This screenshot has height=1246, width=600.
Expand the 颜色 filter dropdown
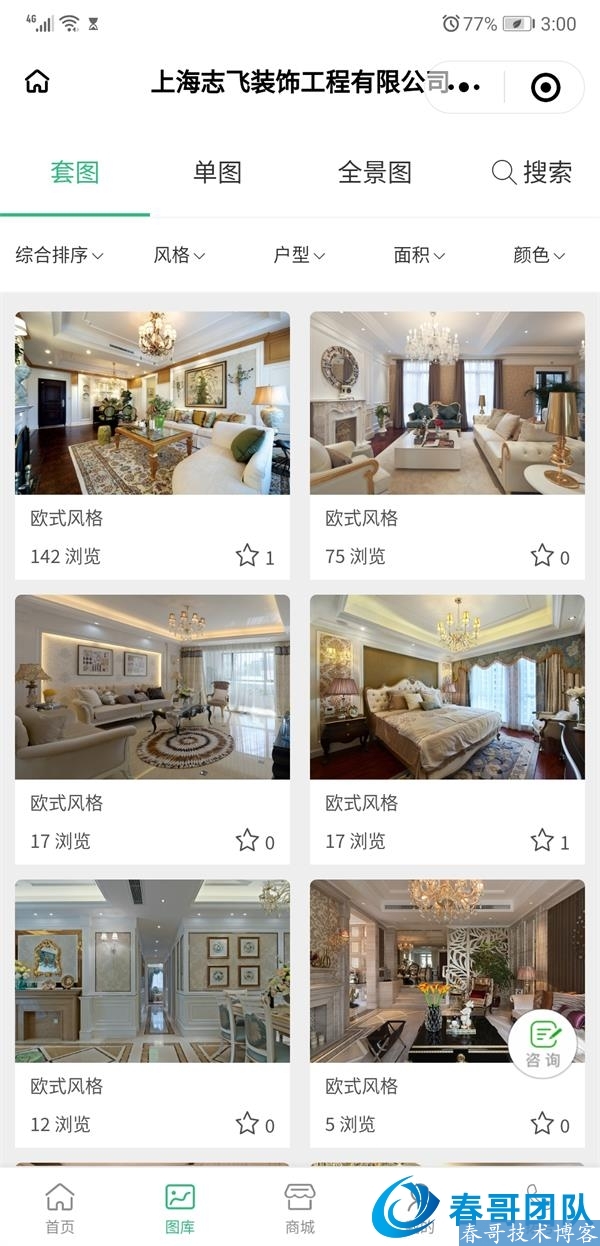tap(539, 255)
